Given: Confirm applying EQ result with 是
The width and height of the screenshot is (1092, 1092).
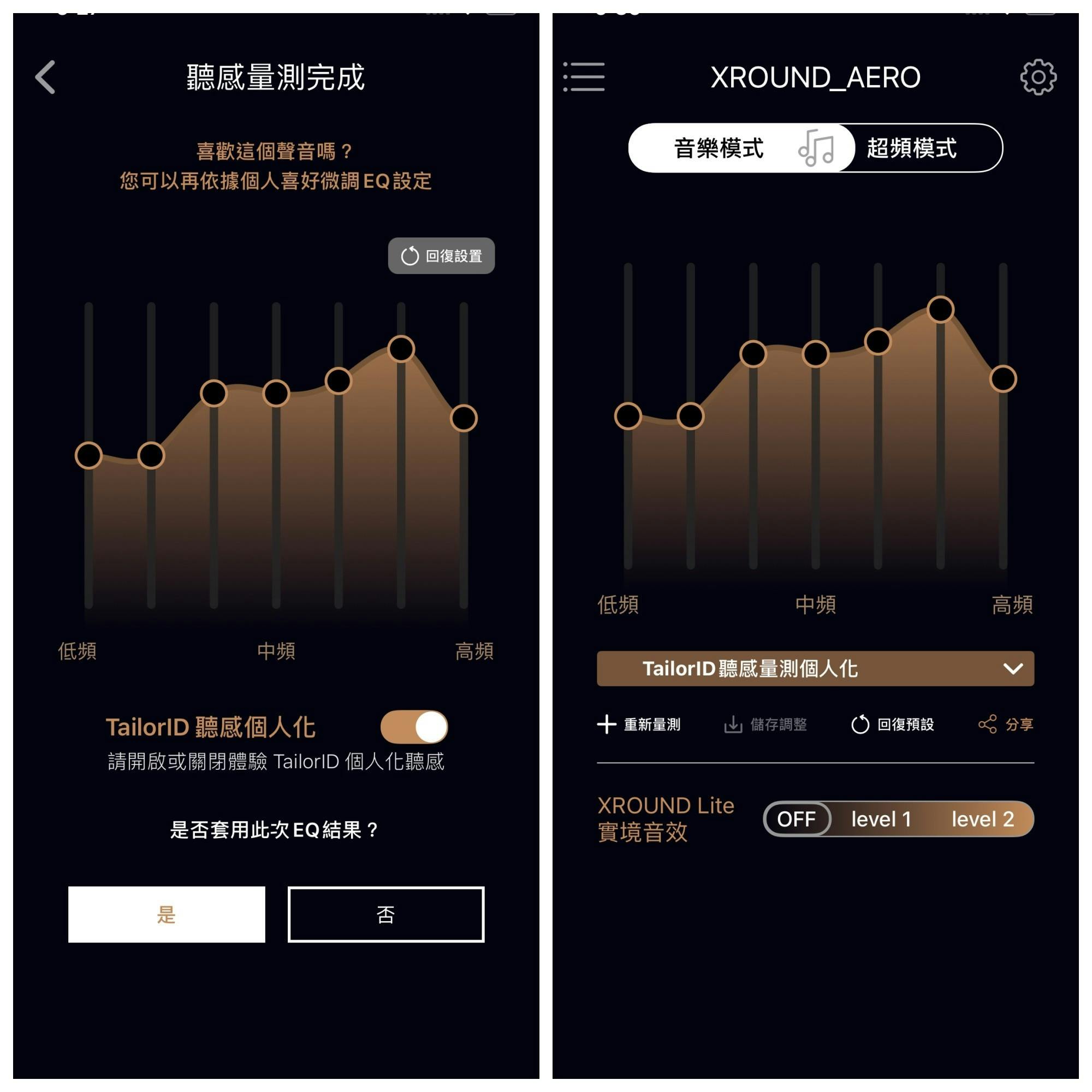Looking at the screenshot, I should point(166,914).
